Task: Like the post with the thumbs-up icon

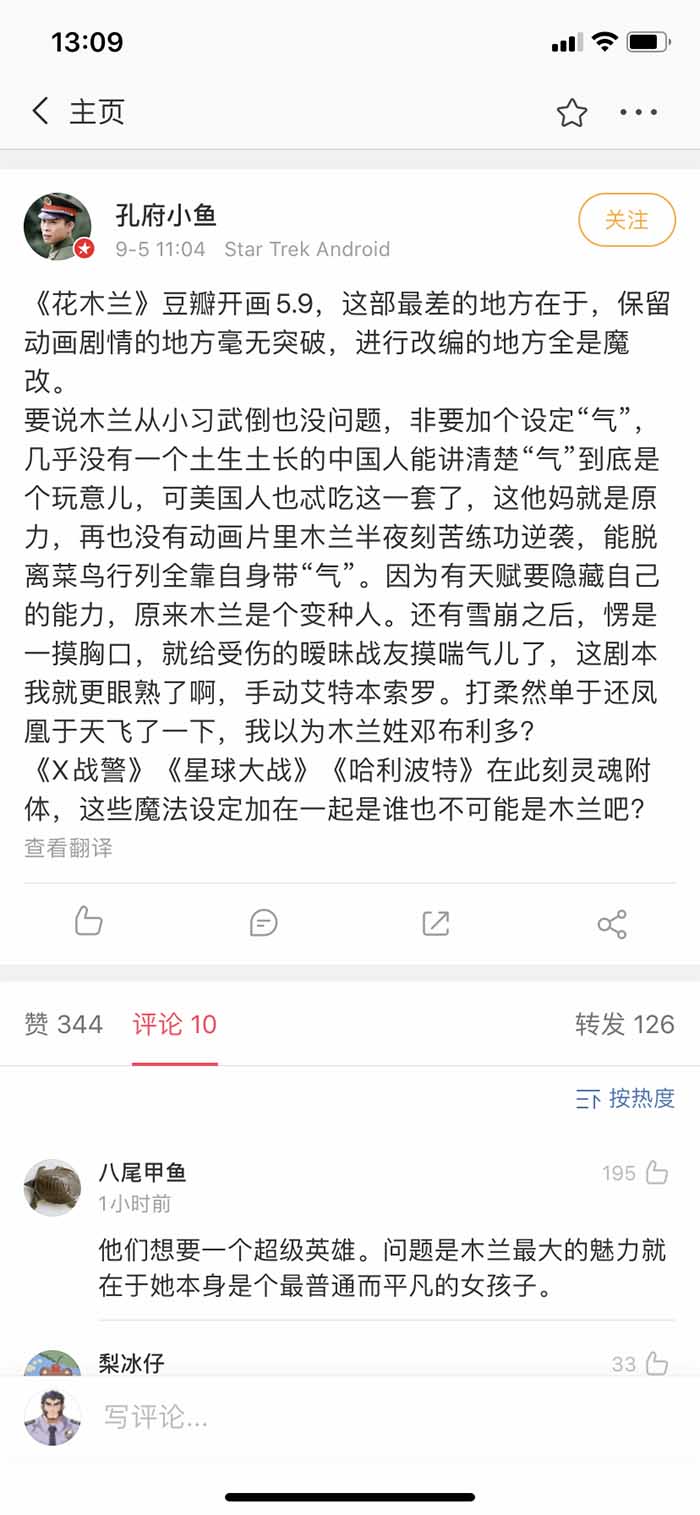Action: 89,922
